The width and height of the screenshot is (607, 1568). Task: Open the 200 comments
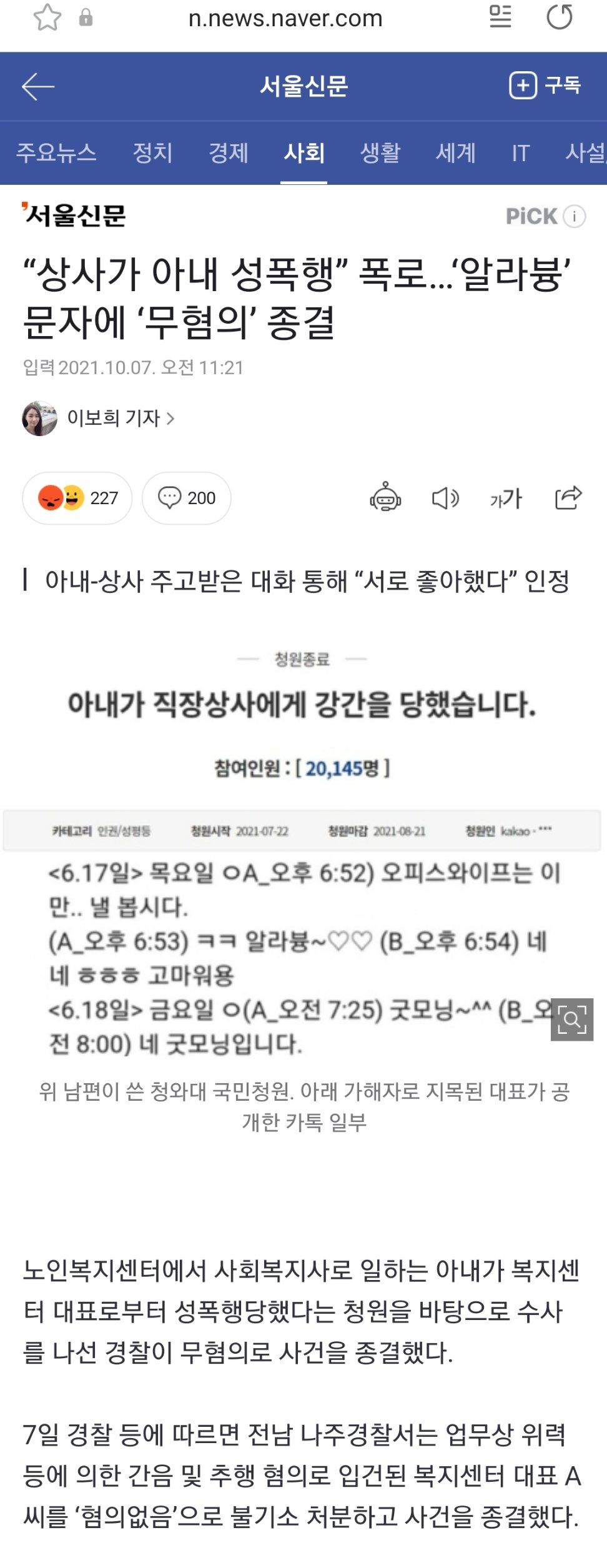(x=187, y=498)
